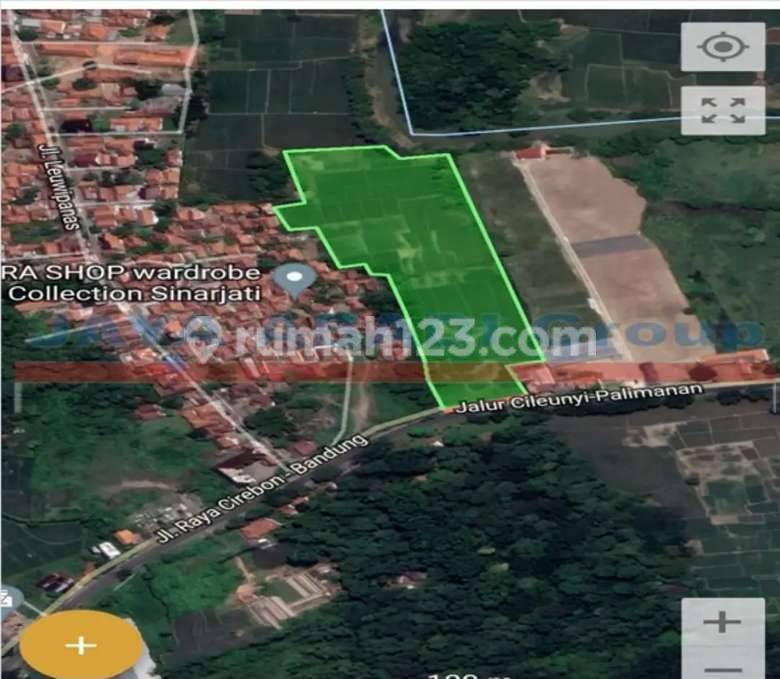Viewport: 780px width, 679px height.
Task: Open the Collection Sinarjati place marker
Action: tap(294, 280)
